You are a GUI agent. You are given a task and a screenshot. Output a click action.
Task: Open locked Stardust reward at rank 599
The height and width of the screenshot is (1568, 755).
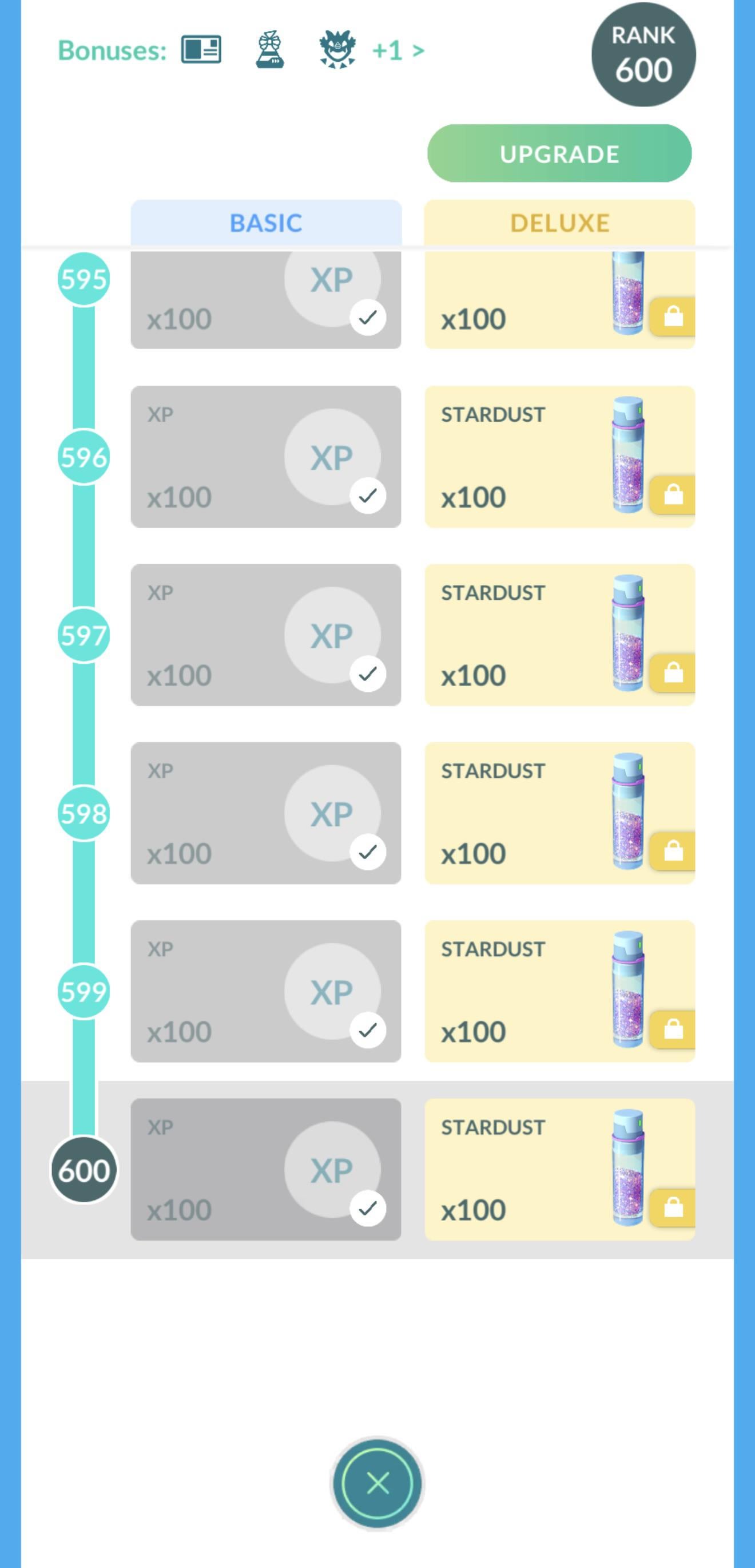point(559,991)
